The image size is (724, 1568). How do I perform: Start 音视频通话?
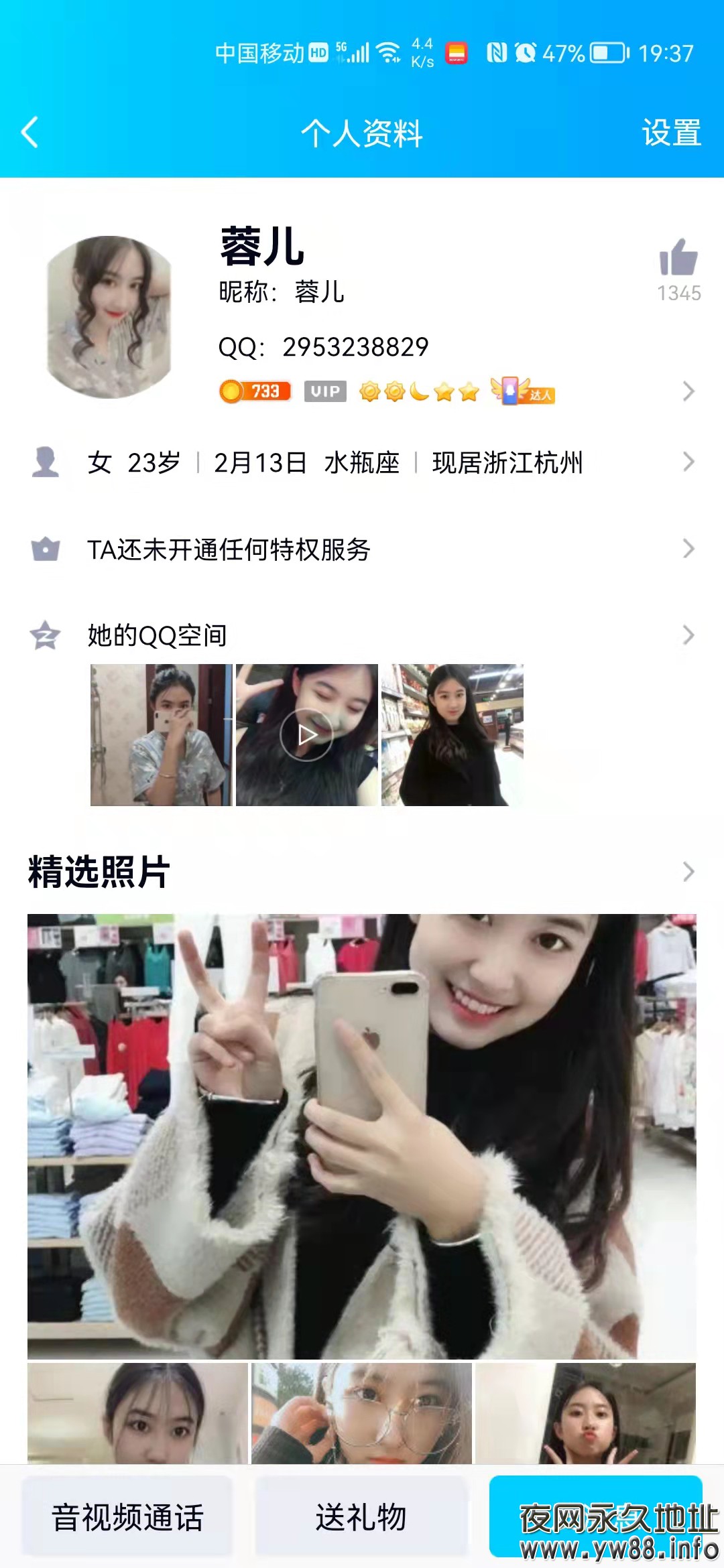coord(127,1517)
